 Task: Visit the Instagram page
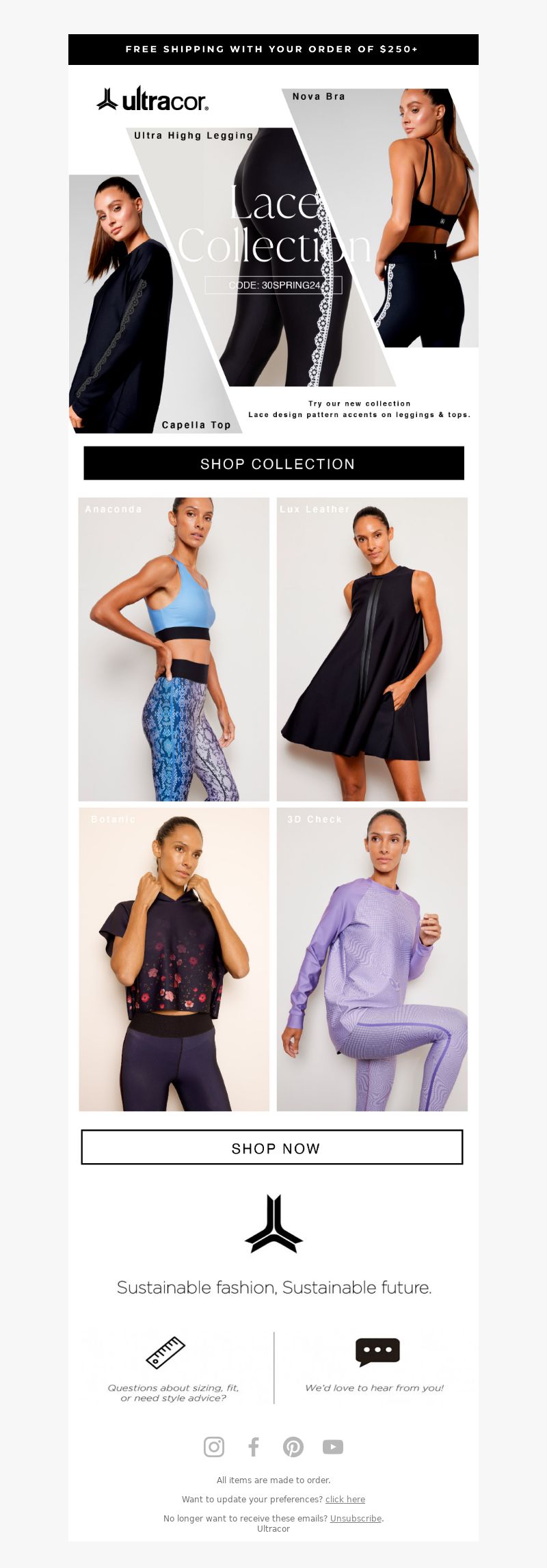point(214,1447)
